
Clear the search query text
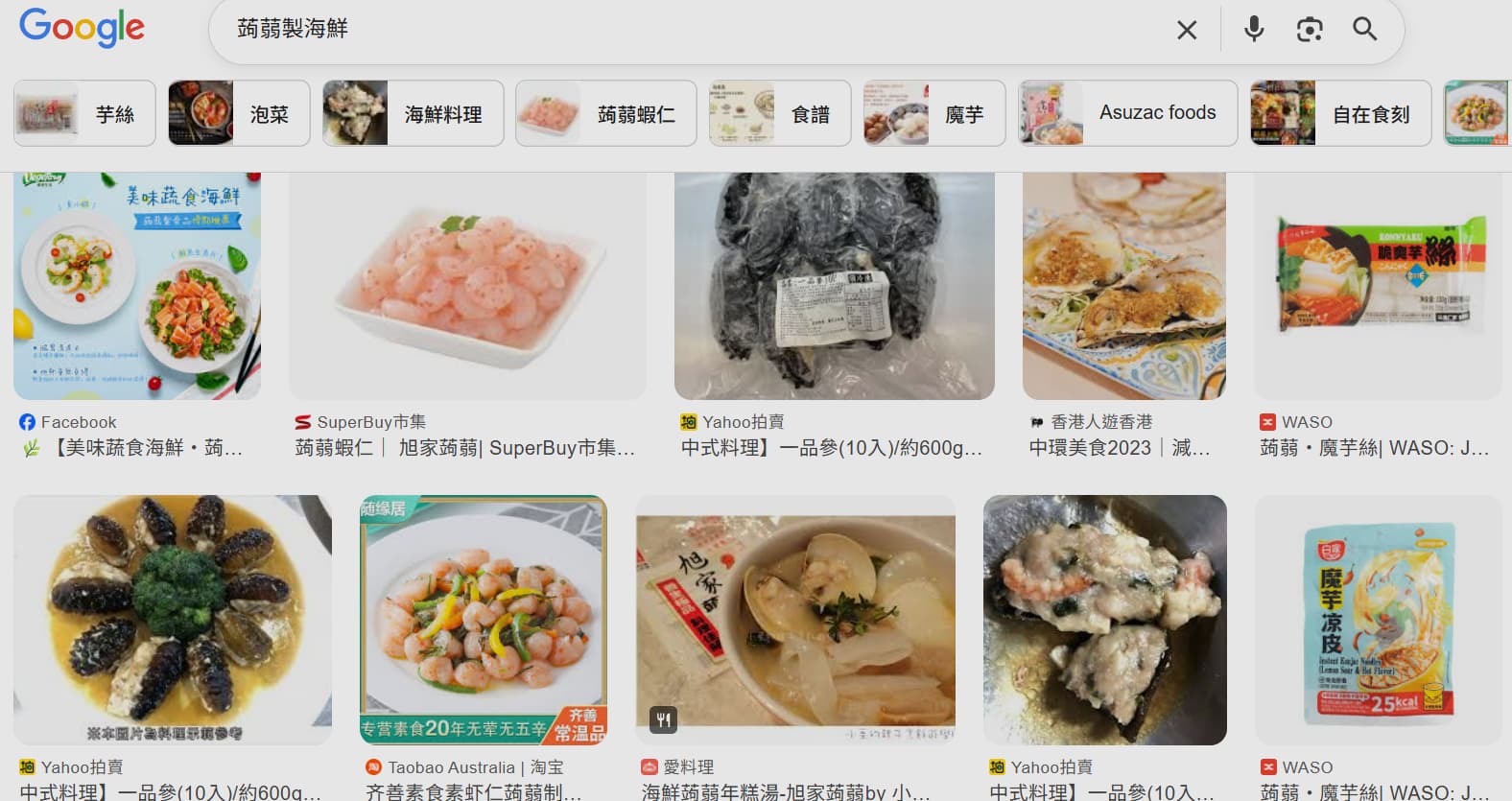pos(1187,30)
